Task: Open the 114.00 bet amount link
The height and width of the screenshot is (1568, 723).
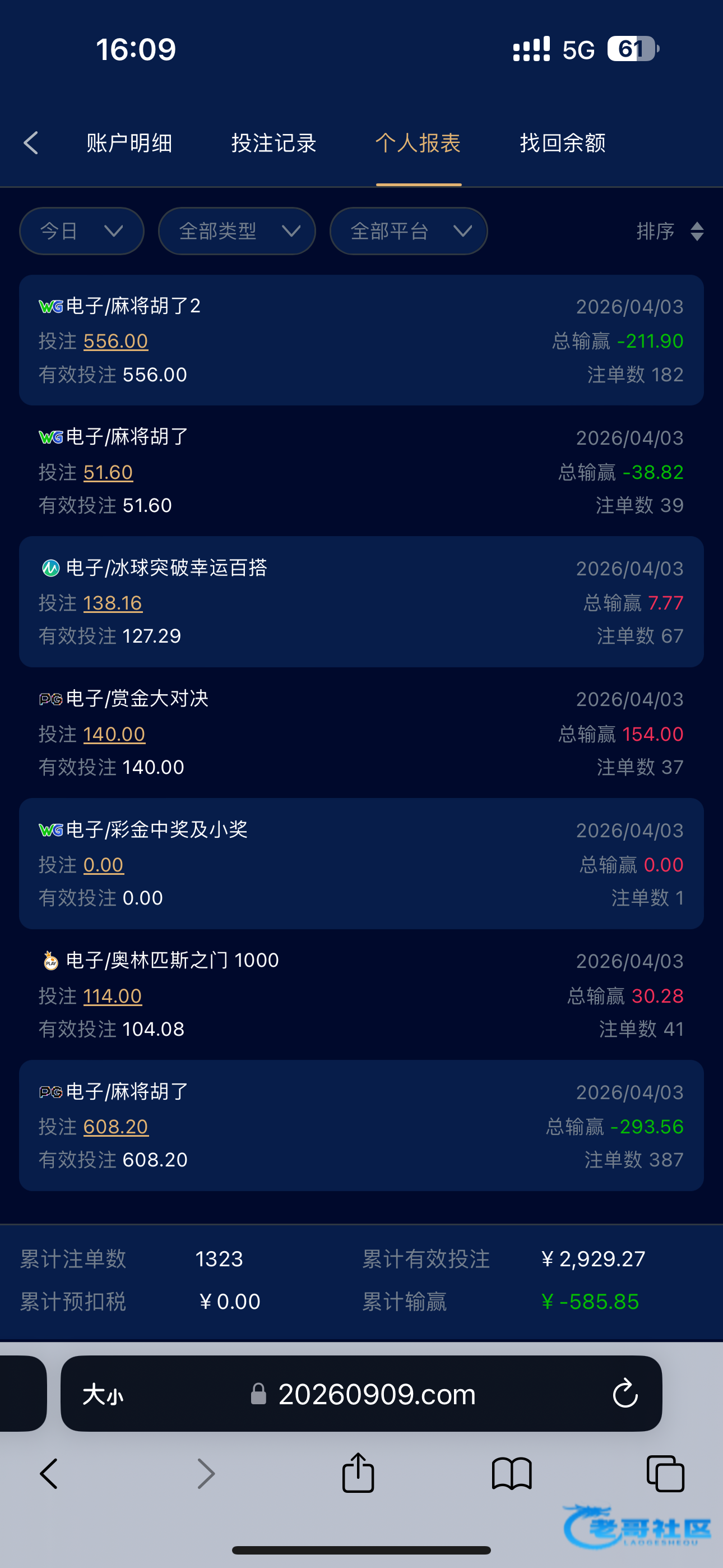Action: pyautogui.click(x=113, y=996)
